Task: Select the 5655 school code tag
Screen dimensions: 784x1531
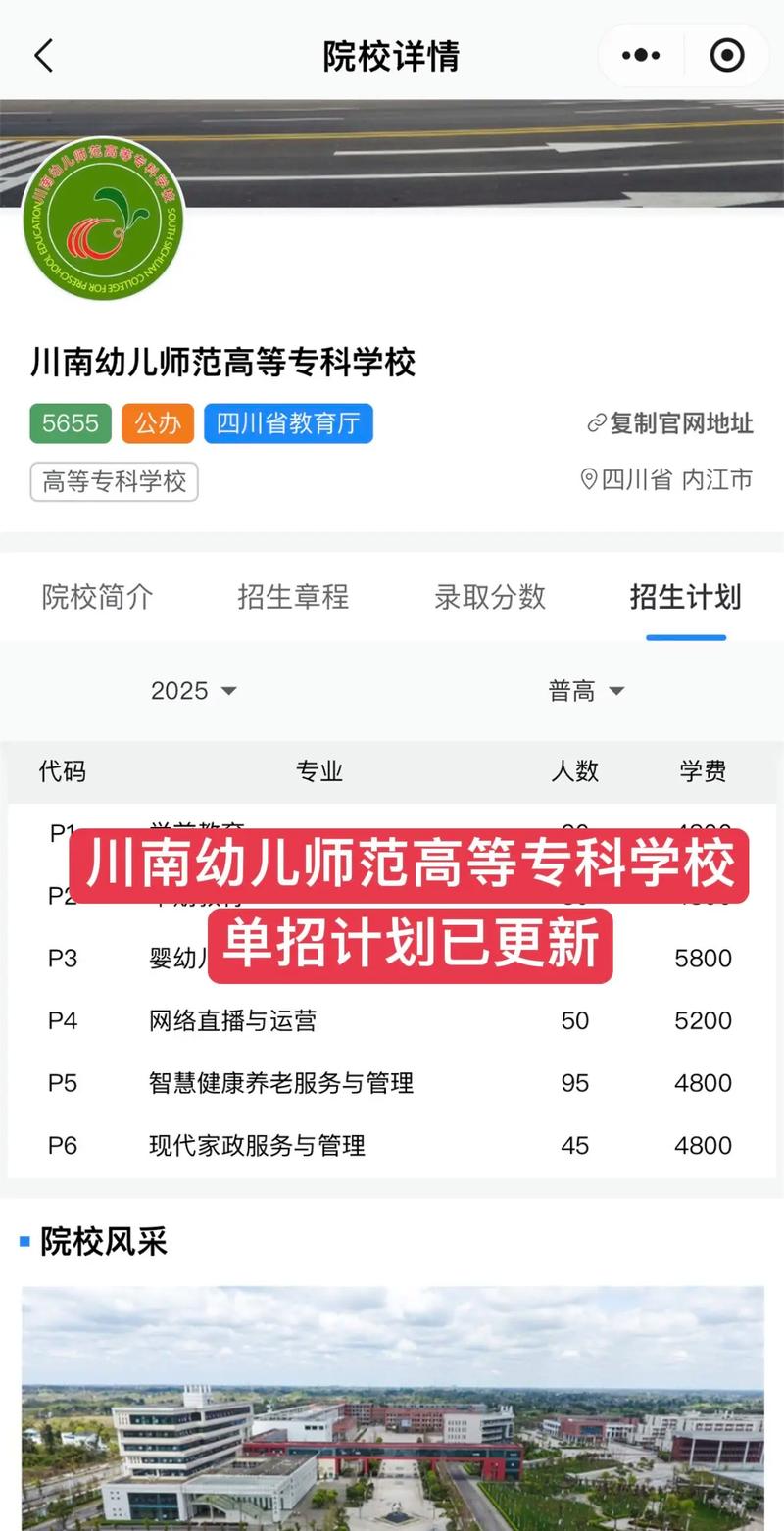Action: pos(70,423)
